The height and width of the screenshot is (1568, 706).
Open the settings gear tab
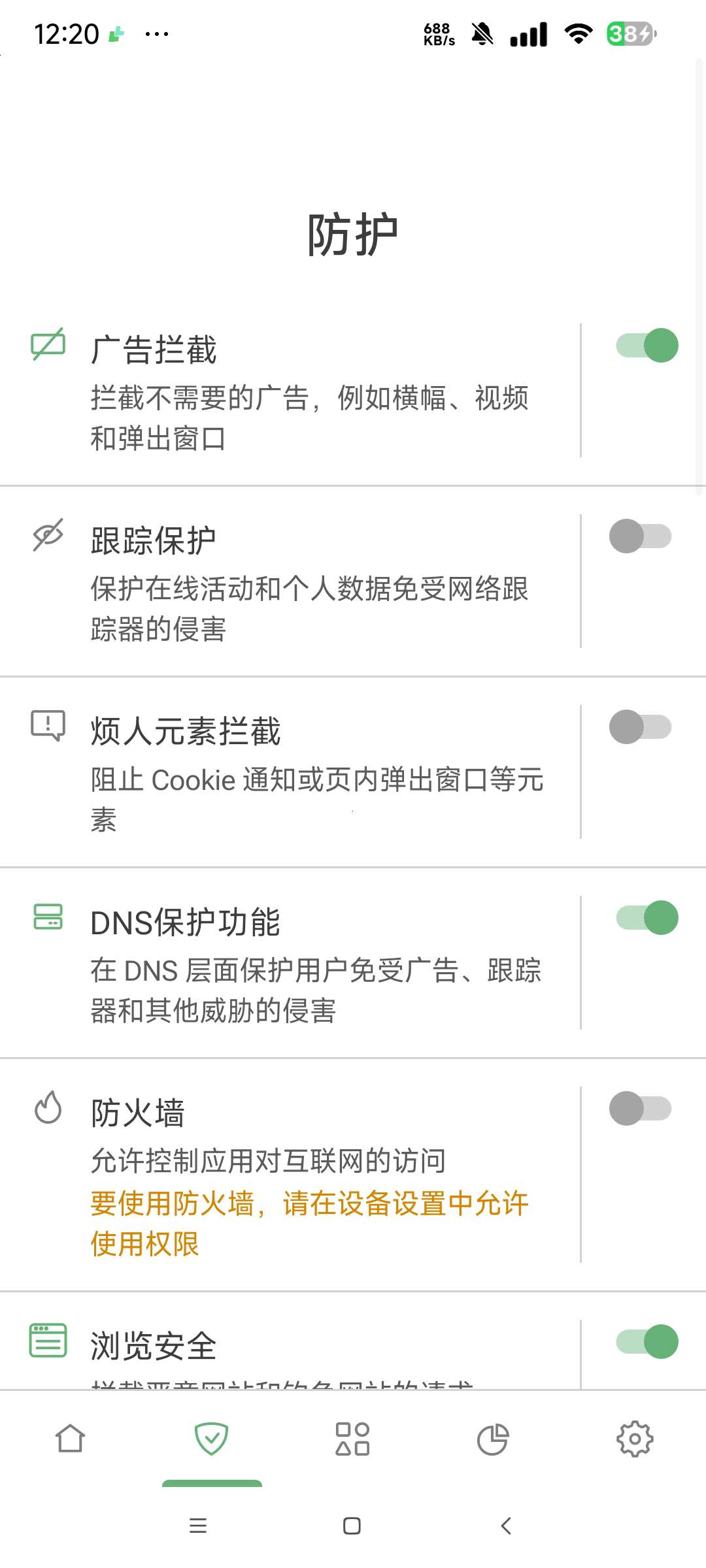635,1439
